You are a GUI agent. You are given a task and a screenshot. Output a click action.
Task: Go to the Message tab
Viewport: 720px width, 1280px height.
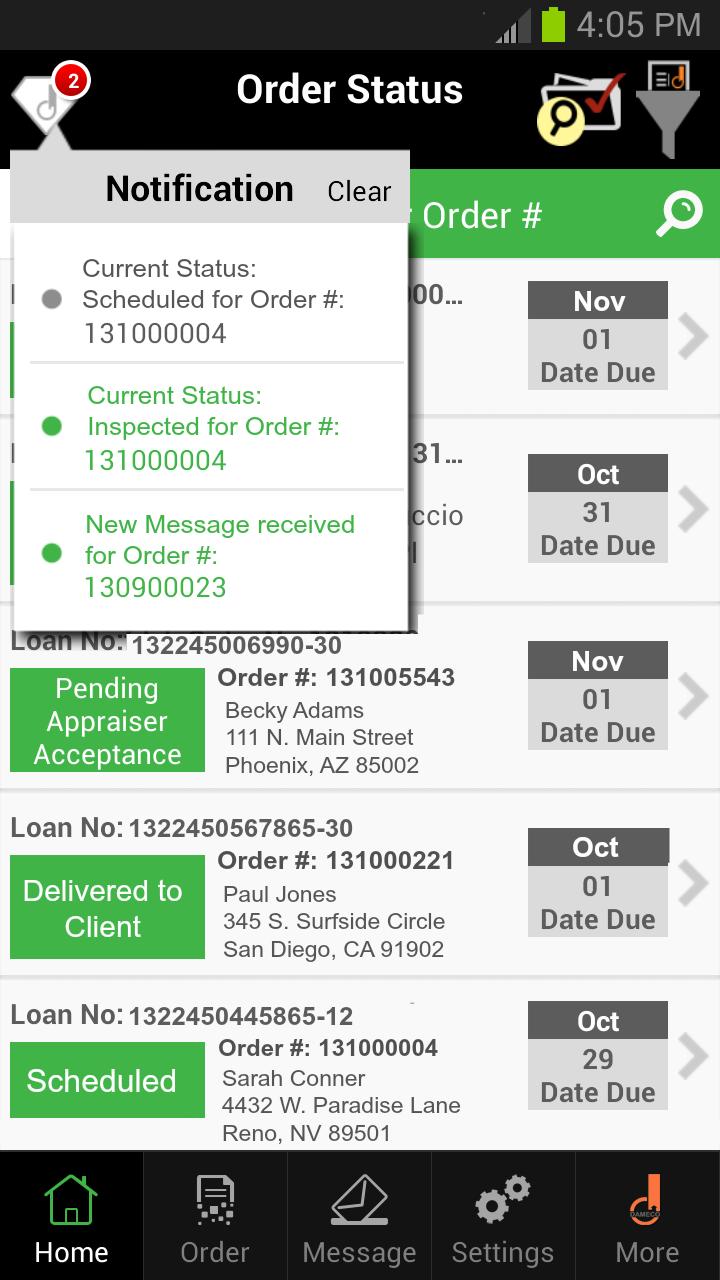click(359, 1216)
